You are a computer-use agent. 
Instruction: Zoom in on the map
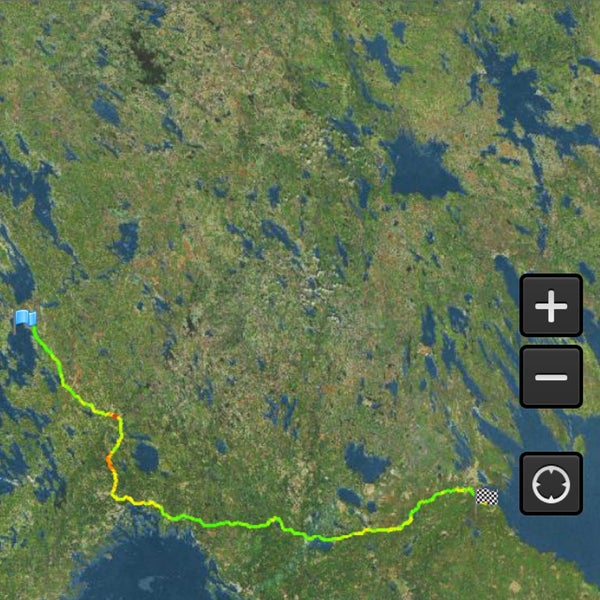pos(551,307)
